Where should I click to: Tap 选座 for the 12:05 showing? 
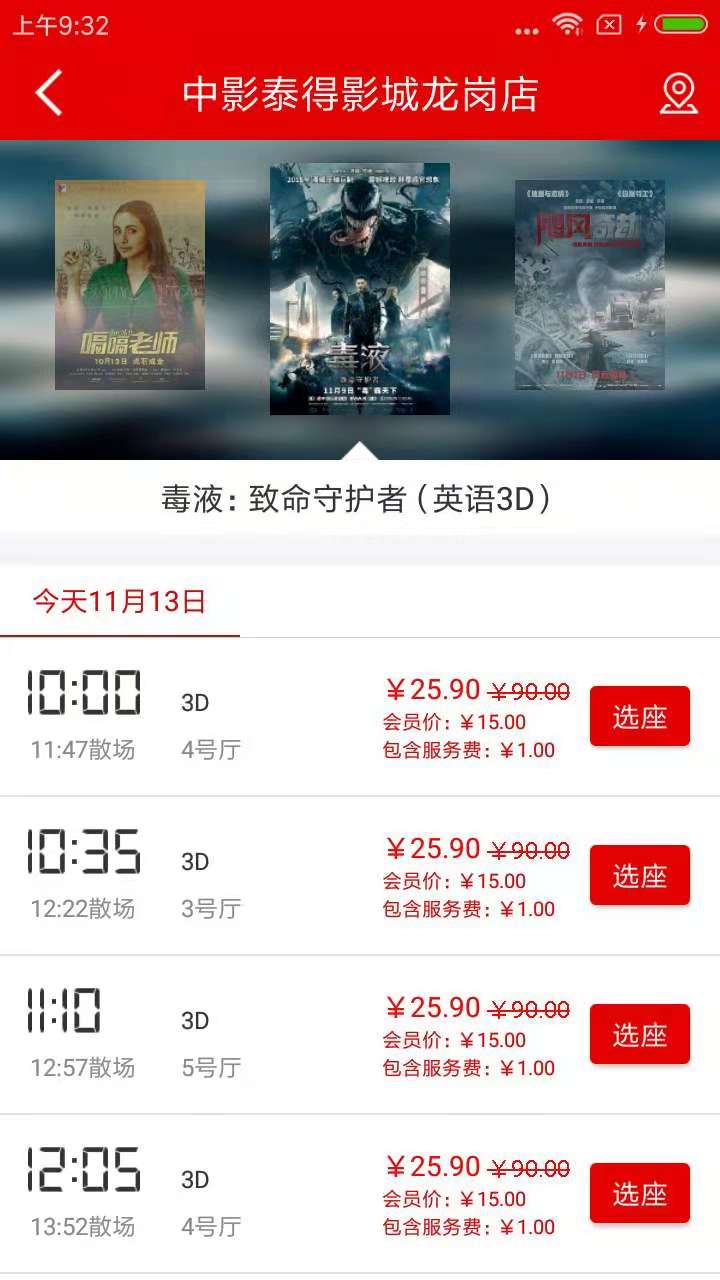click(639, 1194)
